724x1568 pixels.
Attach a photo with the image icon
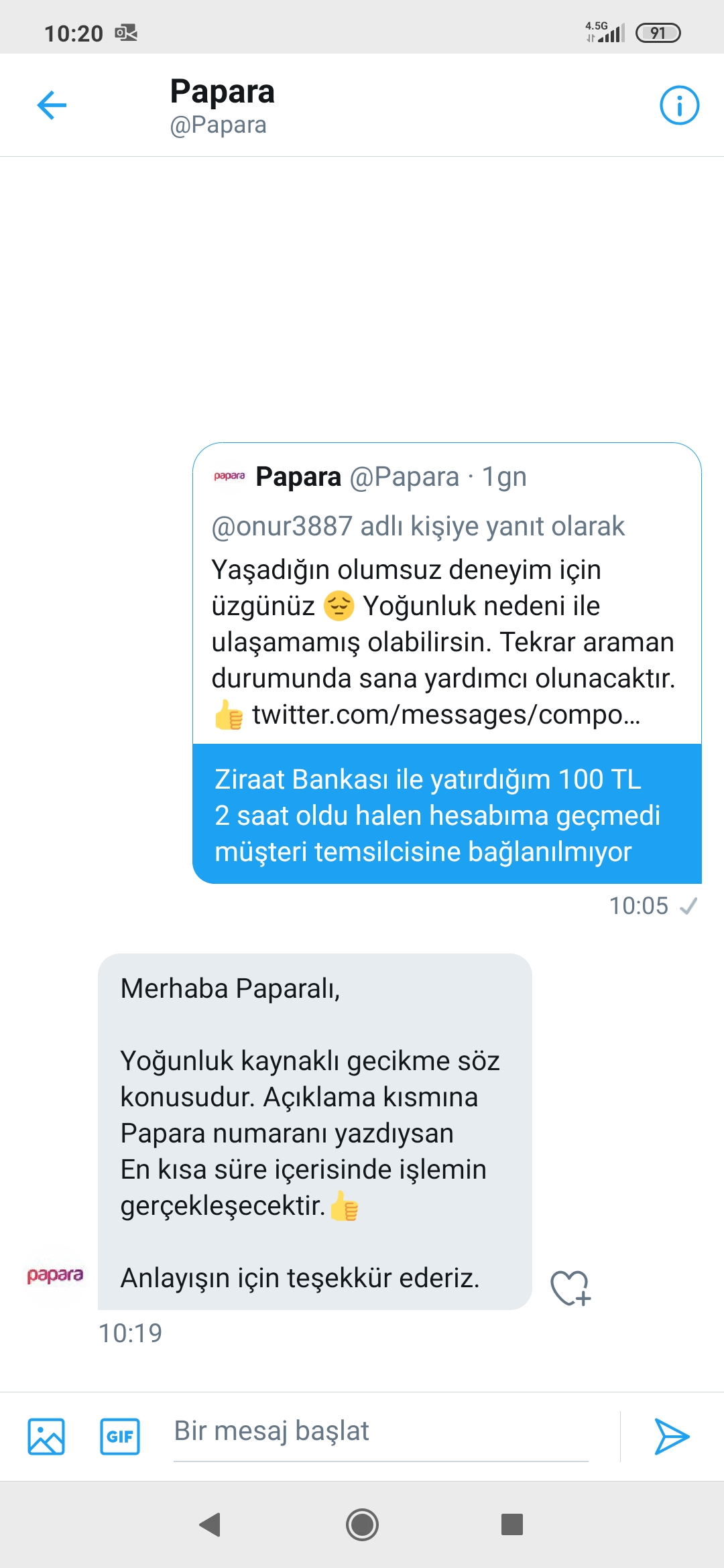[x=46, y=1437]
